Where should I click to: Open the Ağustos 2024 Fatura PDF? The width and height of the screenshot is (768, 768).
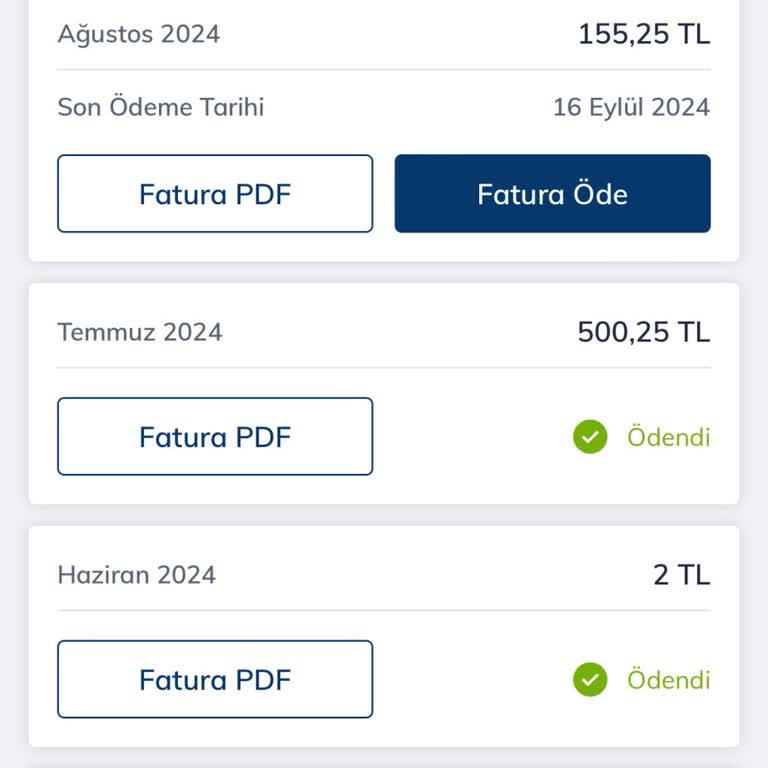click(215, 194)
